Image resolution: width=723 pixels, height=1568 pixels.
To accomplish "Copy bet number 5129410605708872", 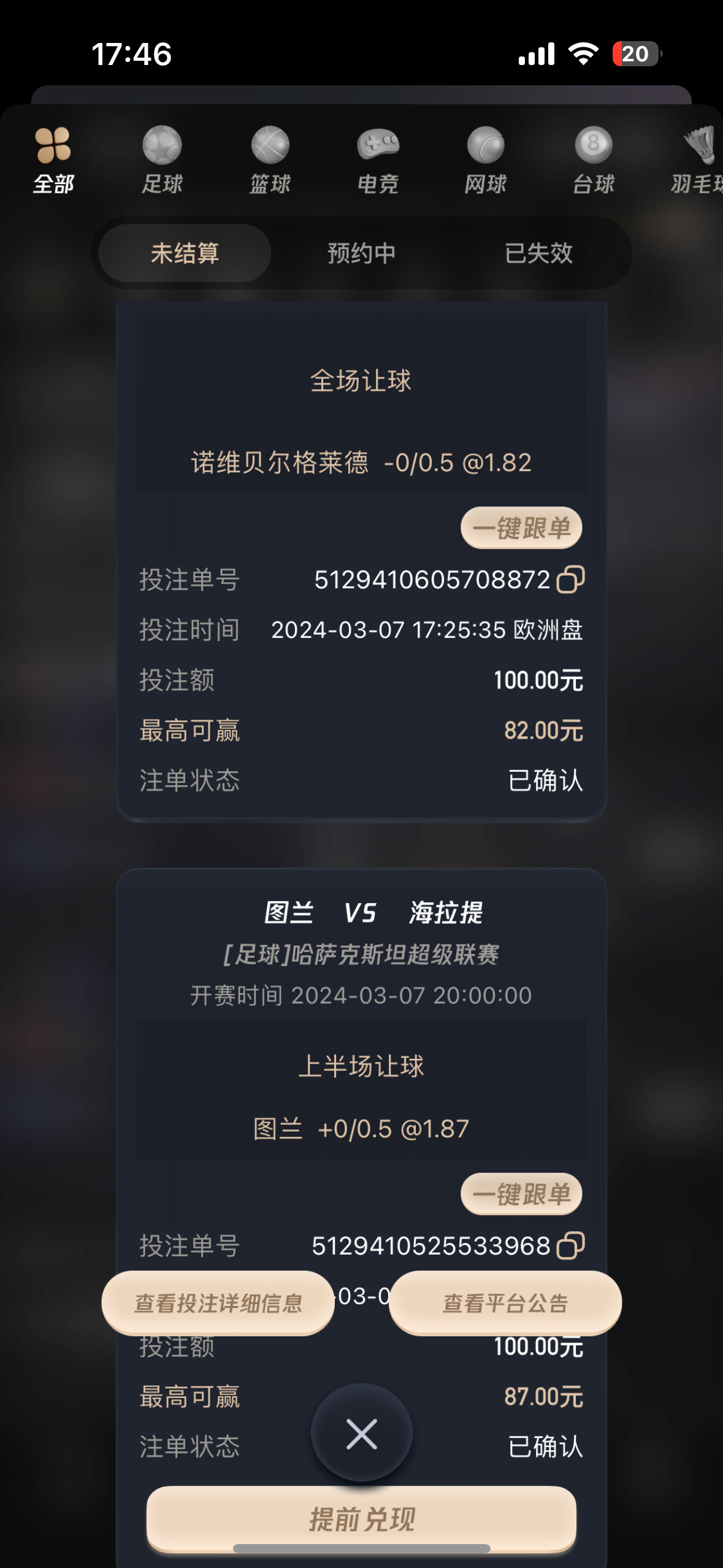I will (x=570, y=580).
